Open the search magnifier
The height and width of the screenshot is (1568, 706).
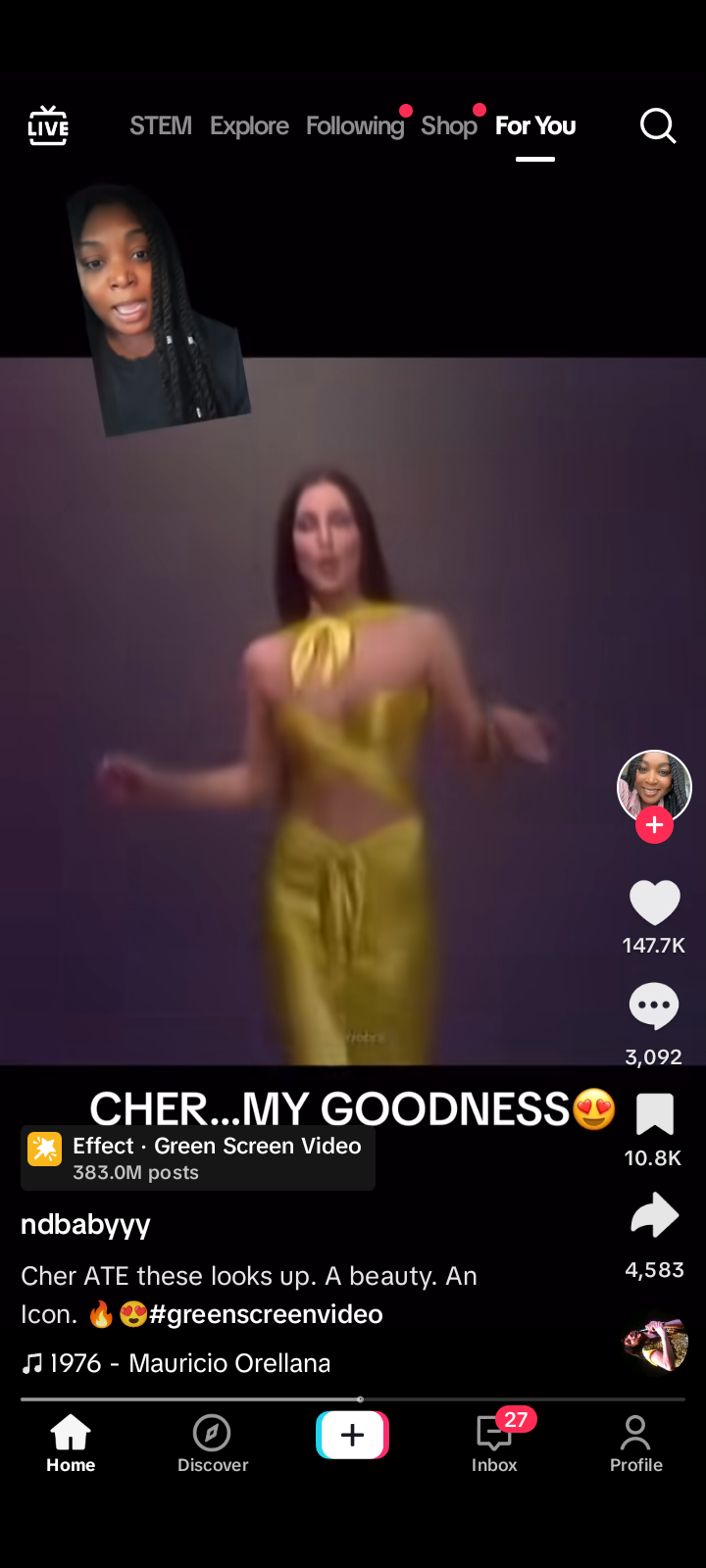click(x=658, y=125)
